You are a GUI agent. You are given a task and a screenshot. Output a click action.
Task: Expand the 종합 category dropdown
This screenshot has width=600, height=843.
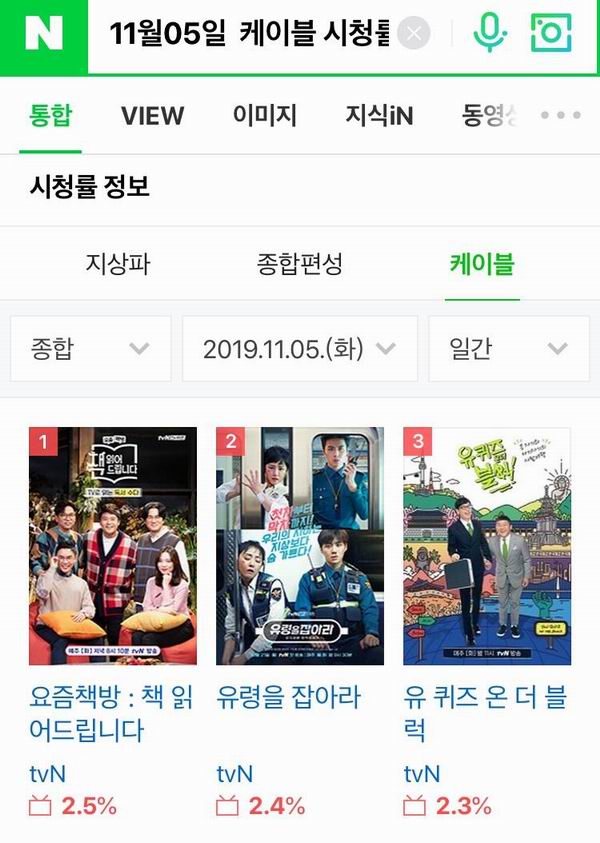pos(90,349)
